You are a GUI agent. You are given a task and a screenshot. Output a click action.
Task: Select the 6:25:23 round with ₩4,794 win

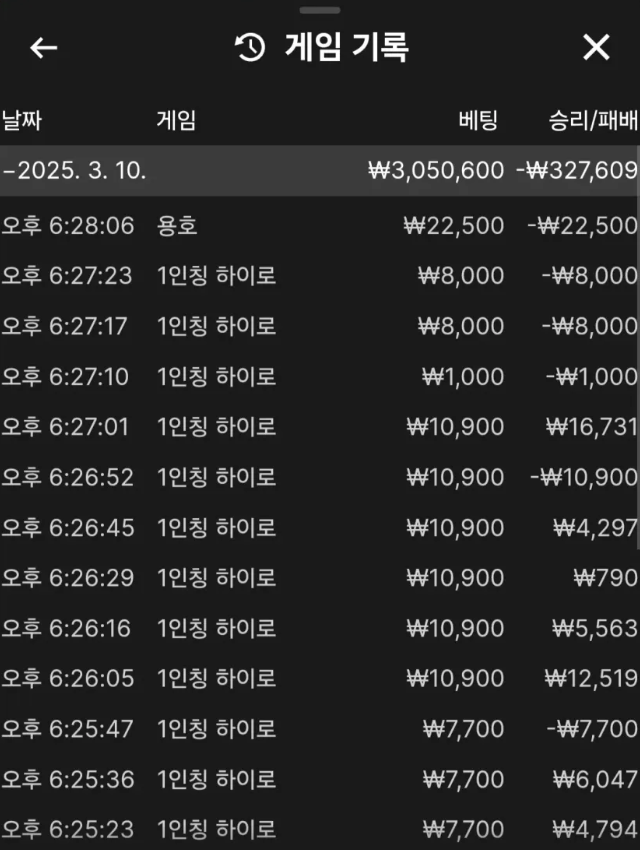point(320,829)
